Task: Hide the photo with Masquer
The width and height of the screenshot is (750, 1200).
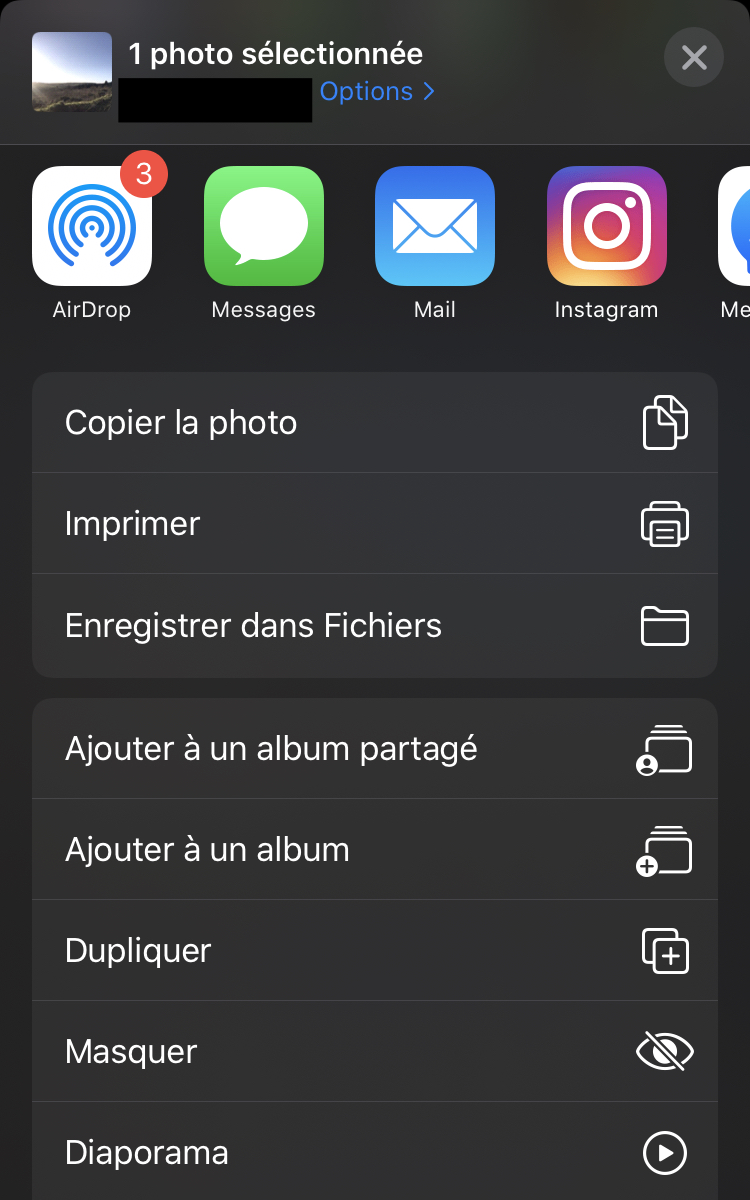Action: coord(375,1051)
